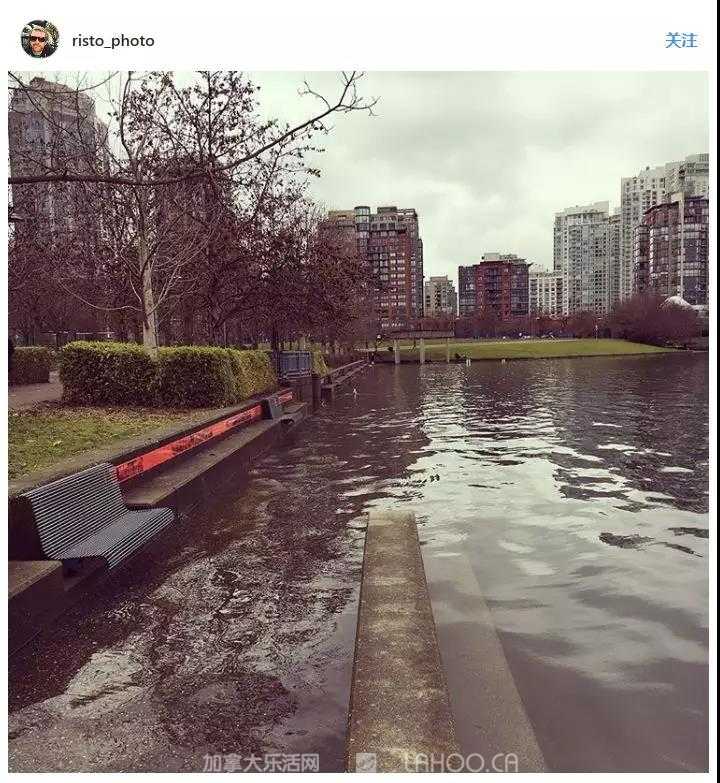Open the risto_photo profile avatar
Viewport: 720px width, 783px height.
(40, 40)
